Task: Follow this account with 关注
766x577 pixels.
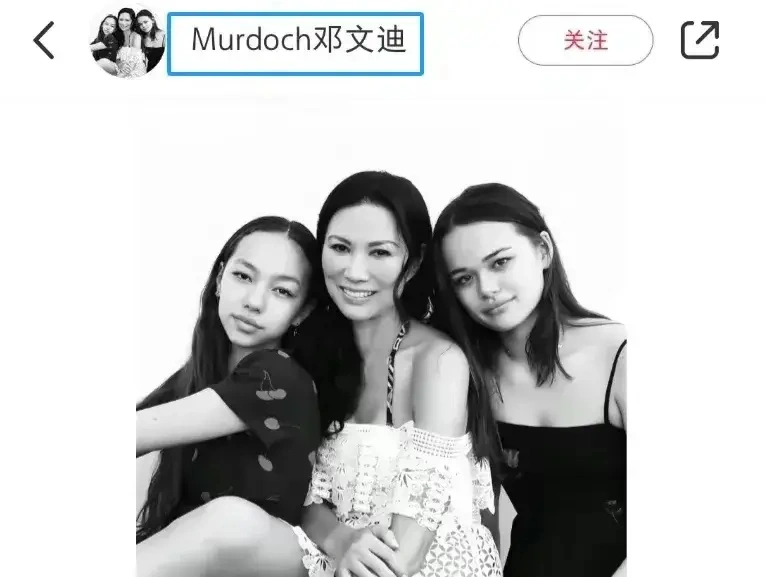Action: click(x=585, y=41)
